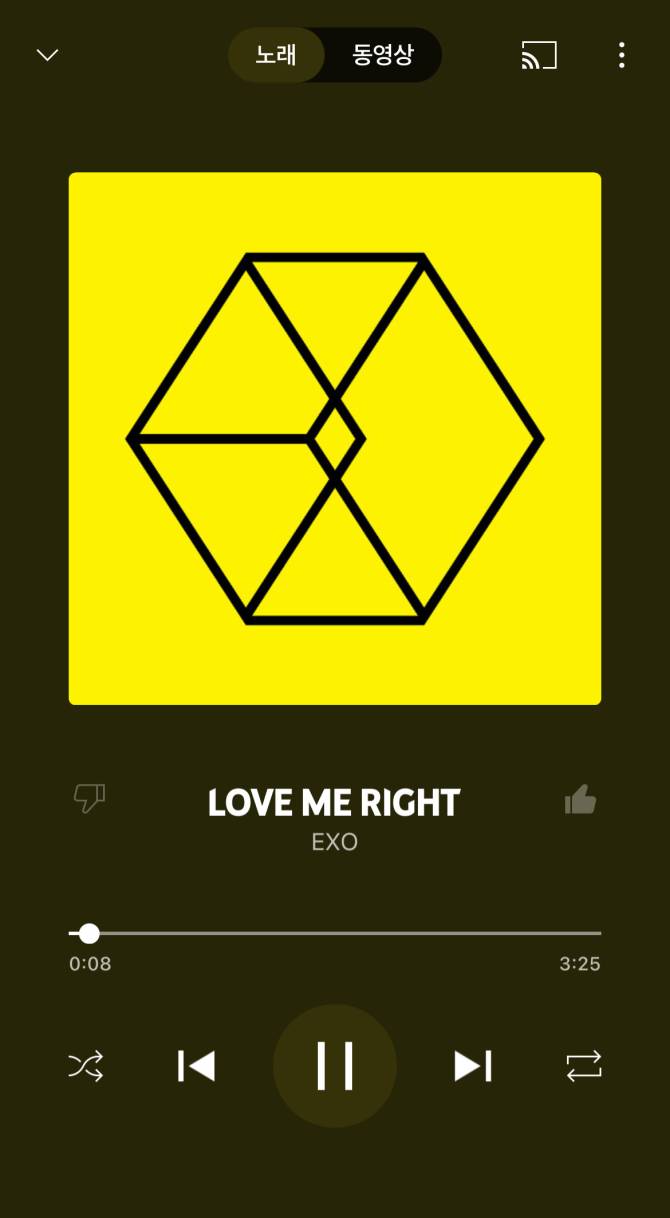The width and height of the screenshot is (670, 1218).
Task: Select the 노래 song tab
Action: [x=276, y=55]
